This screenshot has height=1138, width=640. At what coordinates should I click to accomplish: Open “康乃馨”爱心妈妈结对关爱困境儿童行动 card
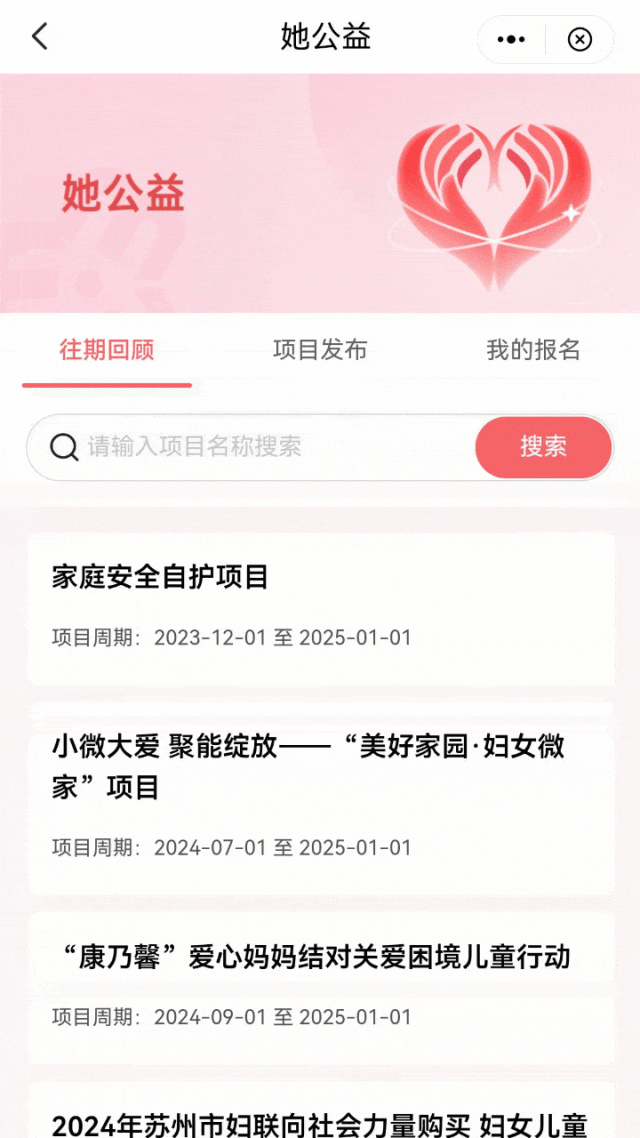pos(320,985)
